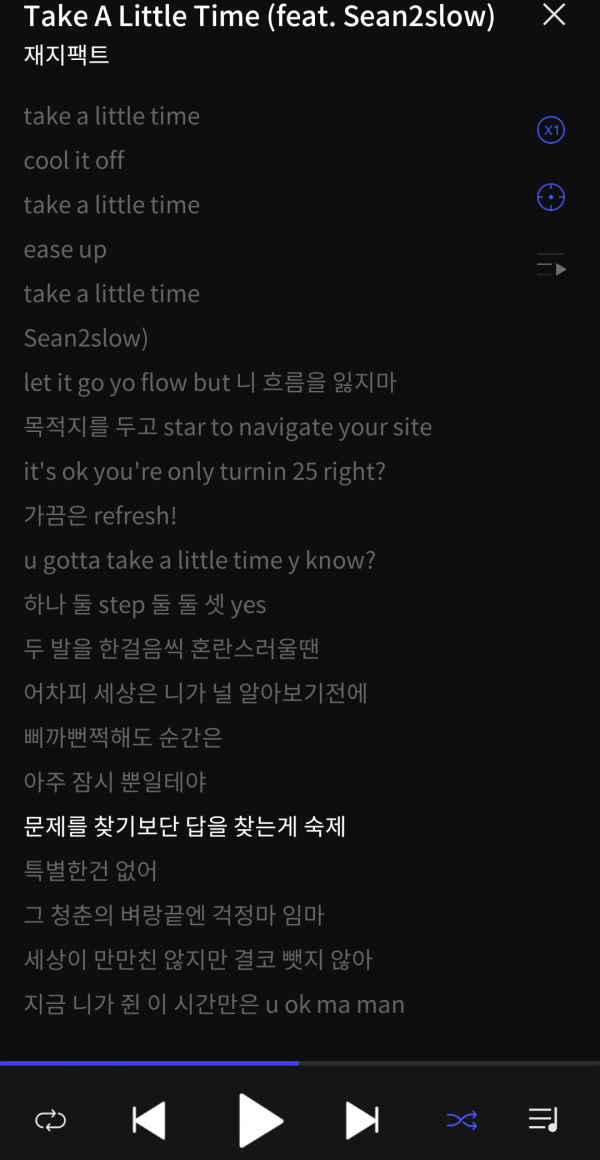Jump to the current lyric line
Screen dimensions: 600x1160
[551, 198]
